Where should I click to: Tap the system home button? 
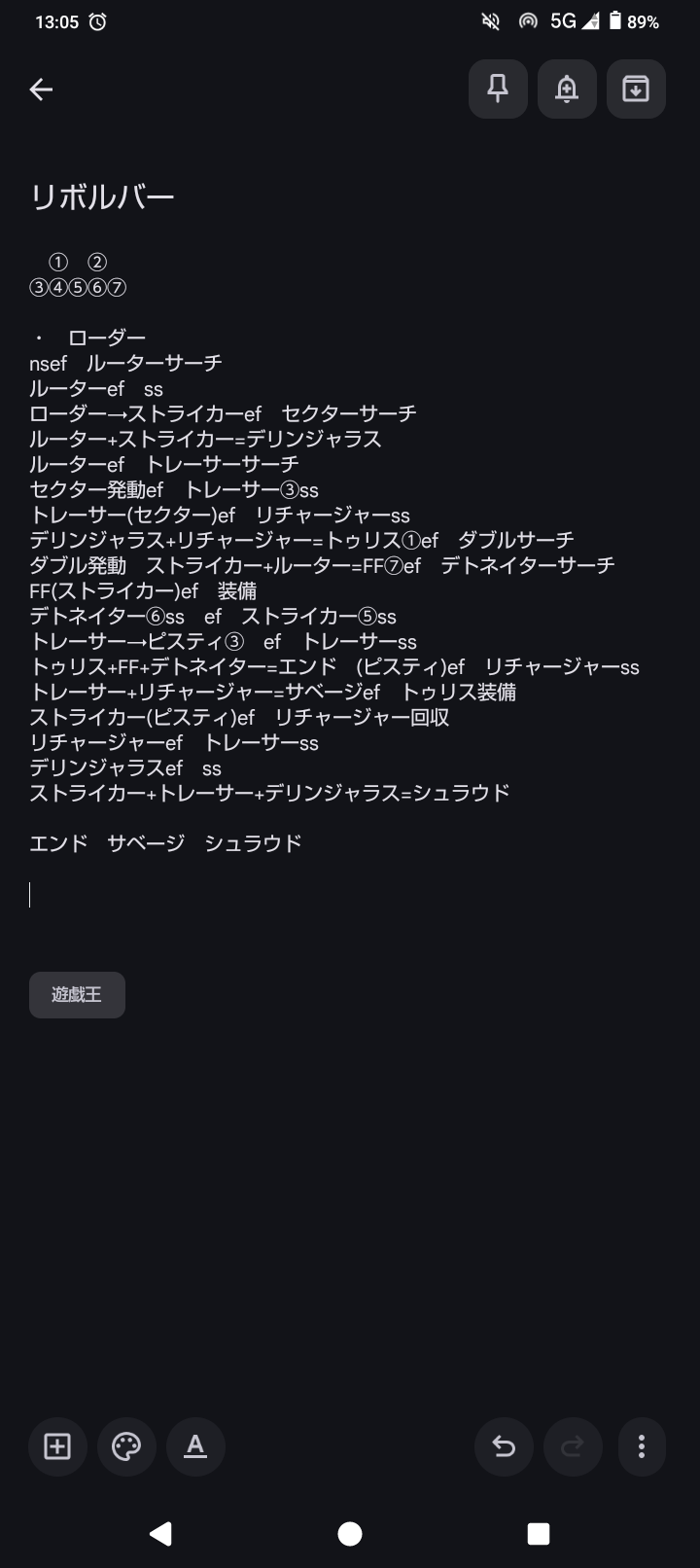[350, 1534]
